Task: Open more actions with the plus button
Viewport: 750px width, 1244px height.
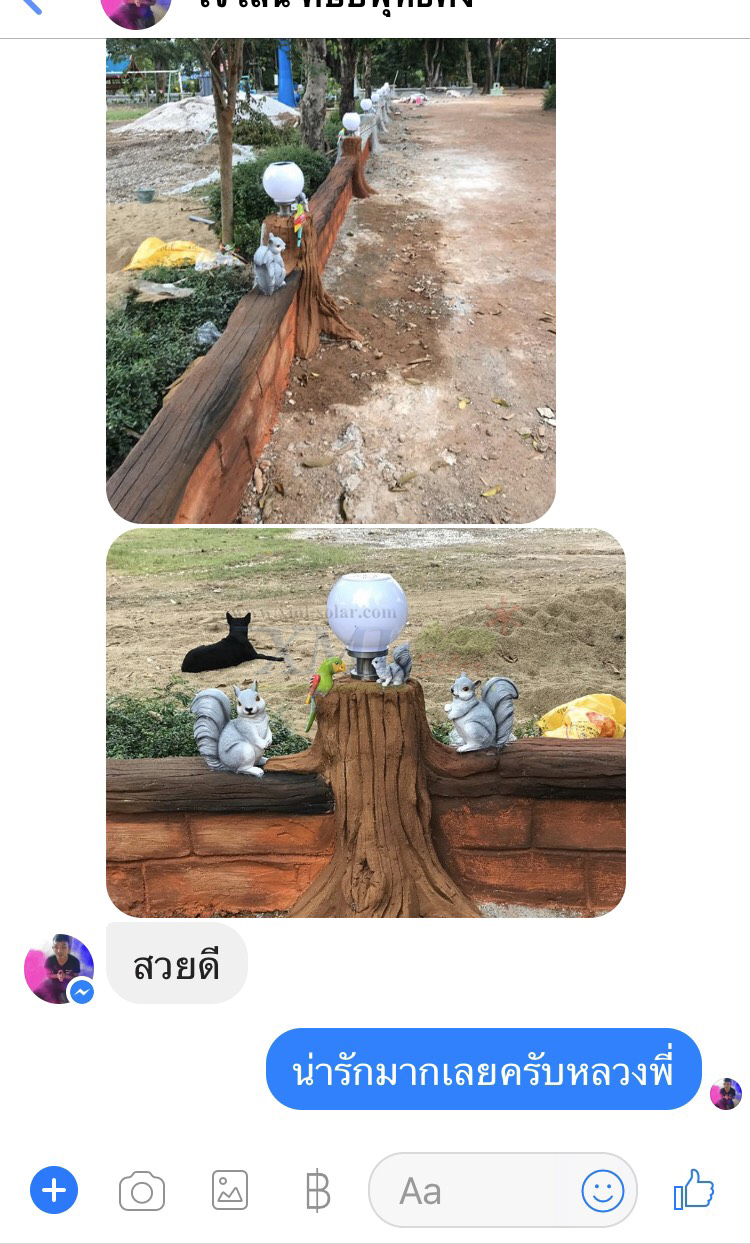Action: [54, 1191]
